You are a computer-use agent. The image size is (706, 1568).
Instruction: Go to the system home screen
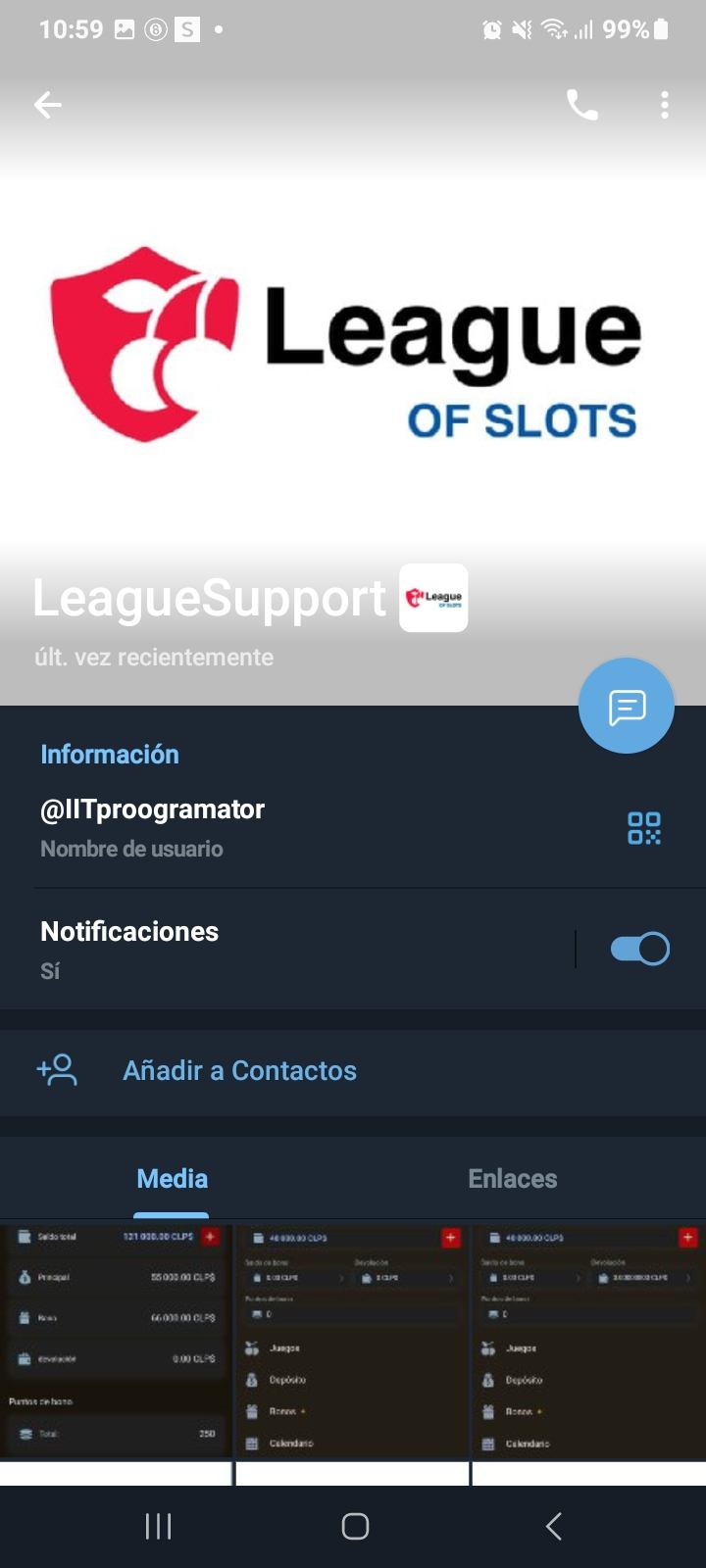[355, 1526]
